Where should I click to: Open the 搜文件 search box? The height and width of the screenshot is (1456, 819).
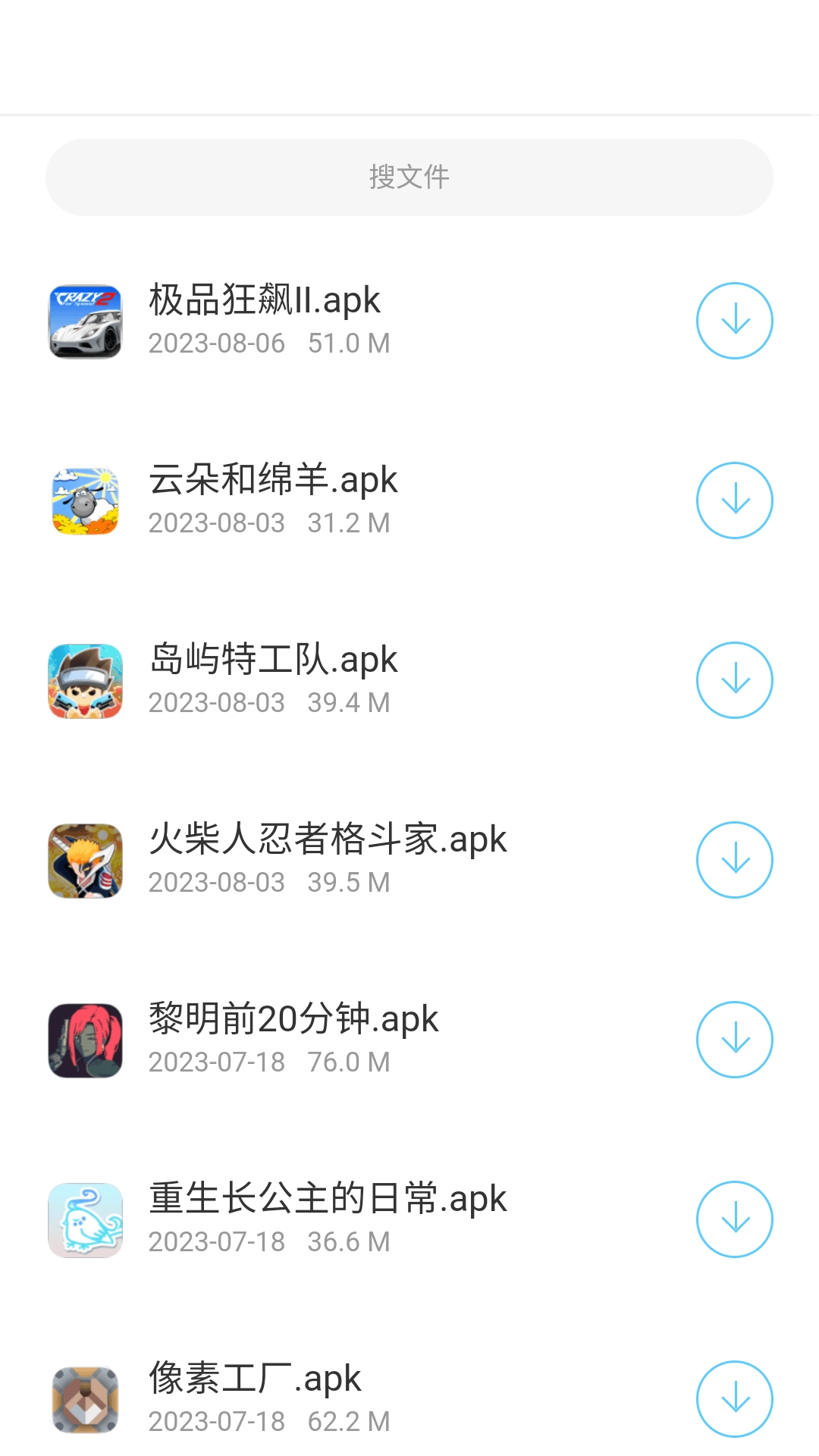tap(409, 177)
